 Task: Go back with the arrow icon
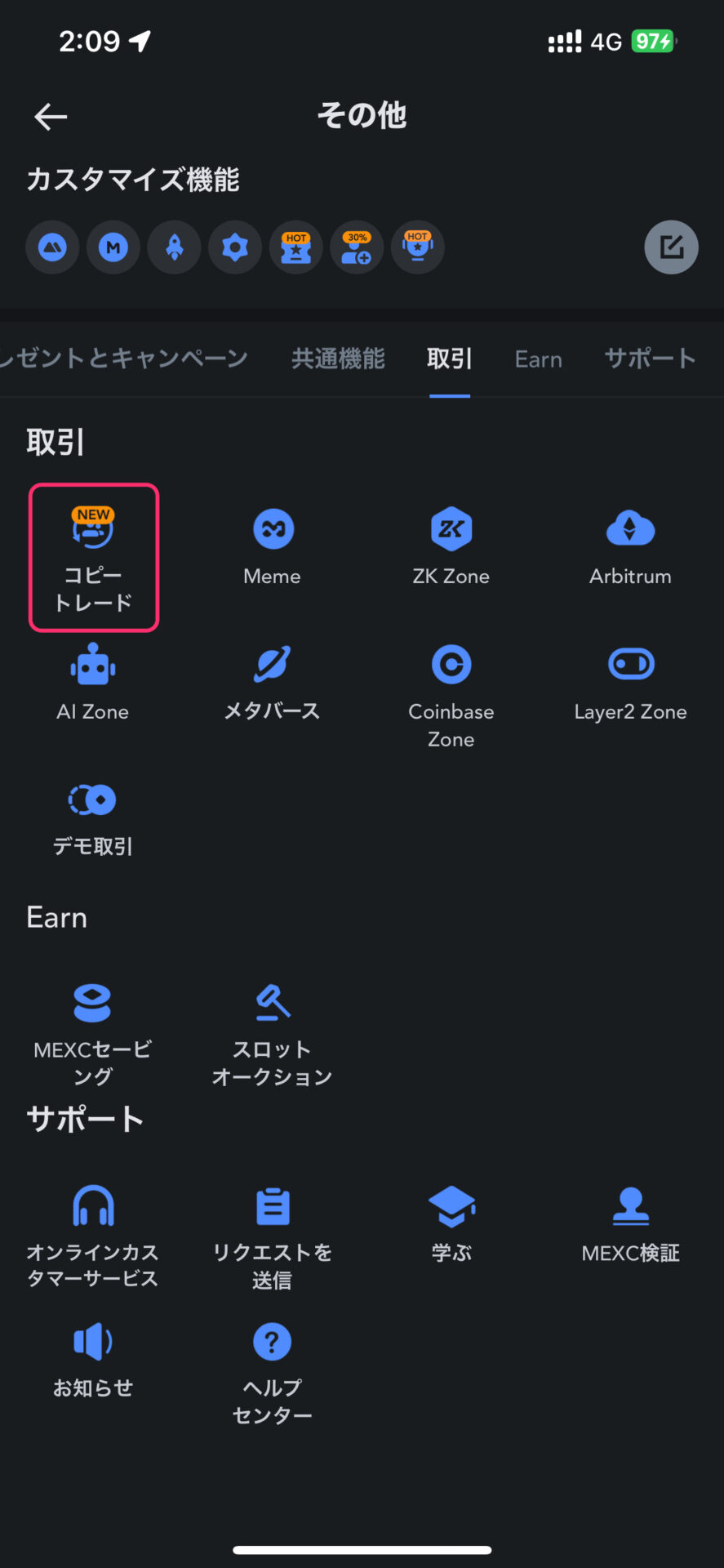[51, 117]
